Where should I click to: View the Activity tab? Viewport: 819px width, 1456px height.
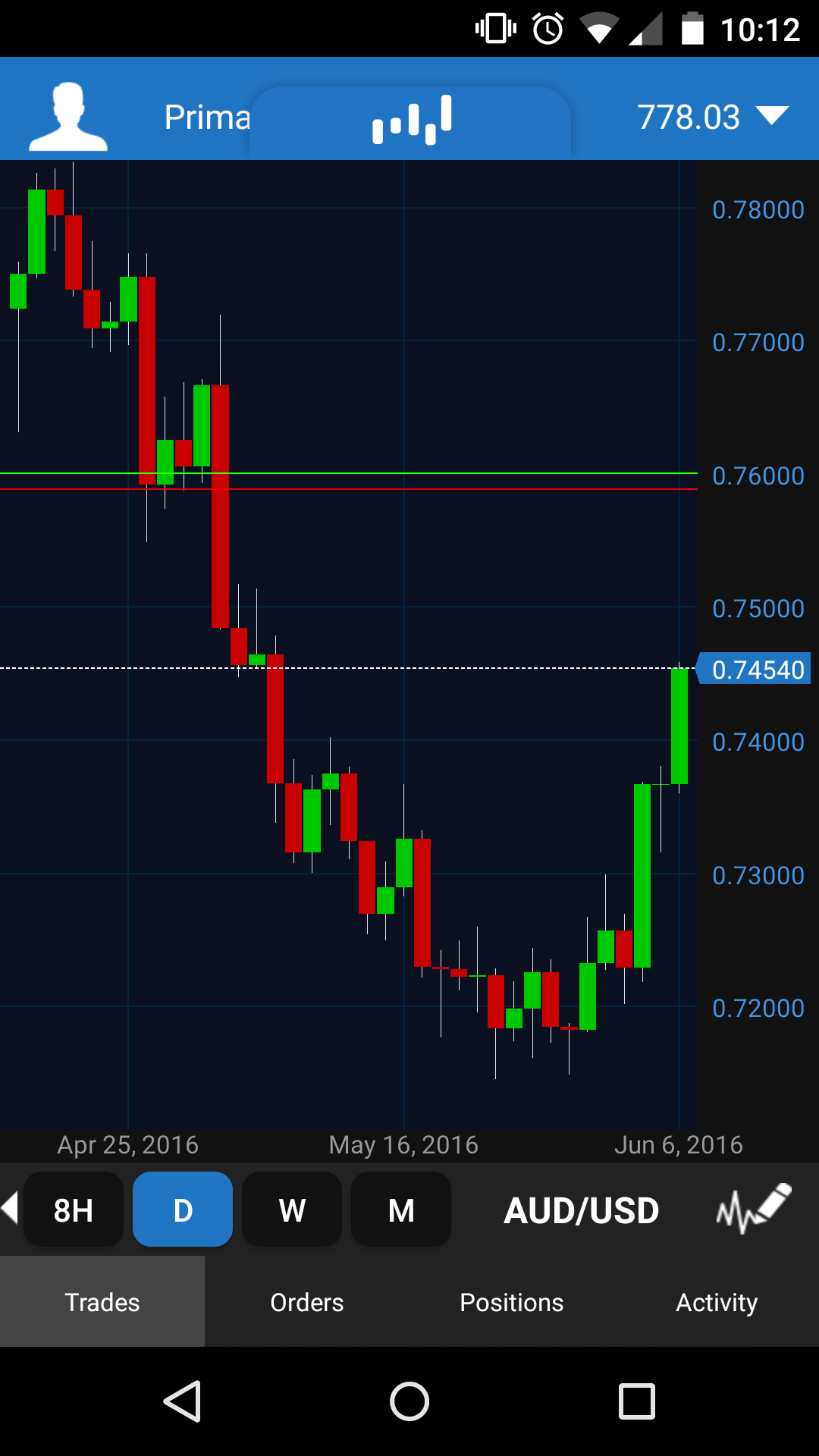click(x=717, y=1302)
